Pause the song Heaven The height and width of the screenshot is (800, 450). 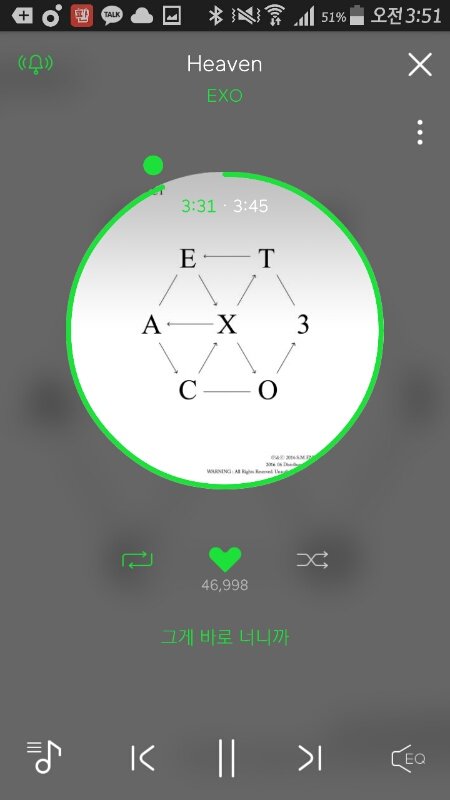coord(226,758)
